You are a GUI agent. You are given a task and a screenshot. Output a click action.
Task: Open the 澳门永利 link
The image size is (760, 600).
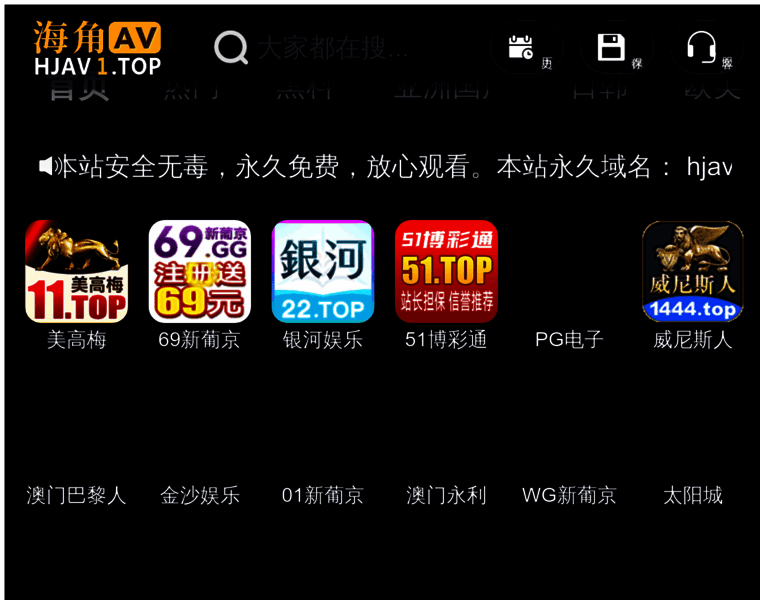[x=446, y=495]
